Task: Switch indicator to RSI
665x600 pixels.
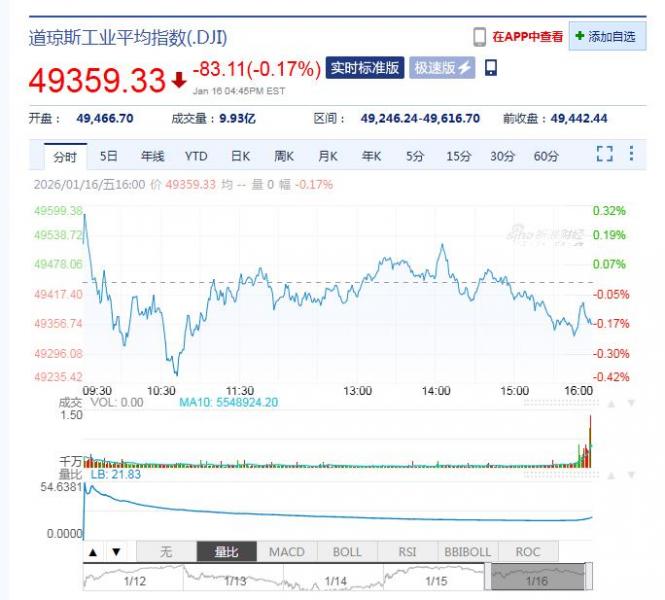Action: pos(407,552)
